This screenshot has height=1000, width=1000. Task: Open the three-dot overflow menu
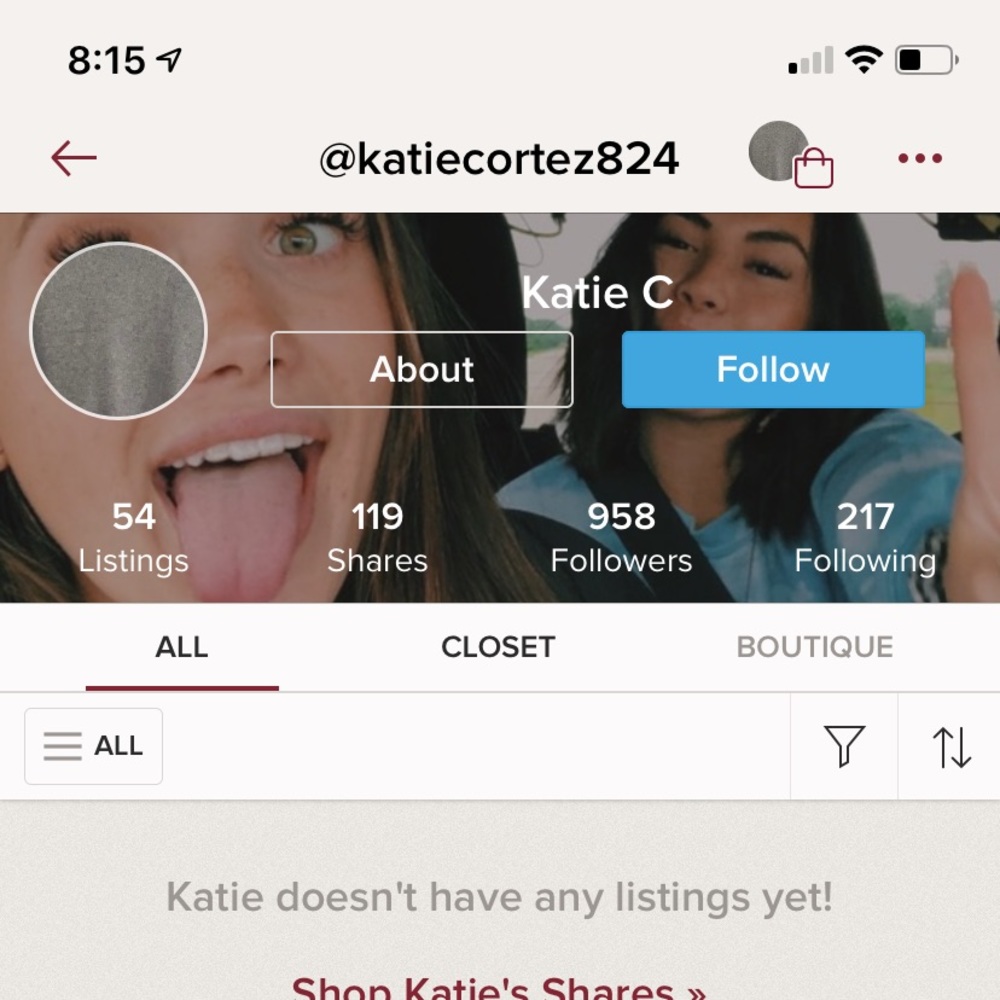click(x=920, y=158)
